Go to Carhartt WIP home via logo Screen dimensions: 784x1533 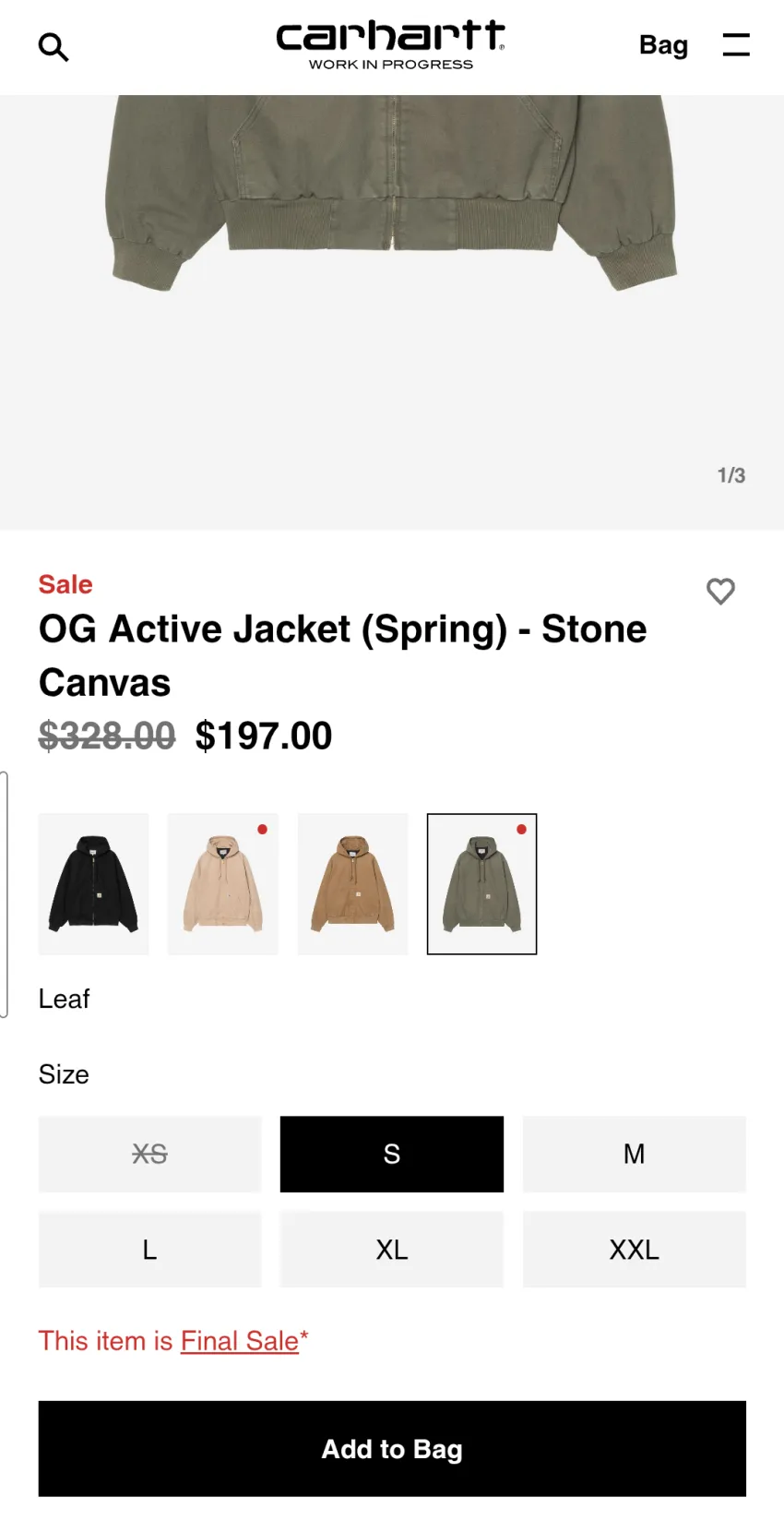point(391,45)
